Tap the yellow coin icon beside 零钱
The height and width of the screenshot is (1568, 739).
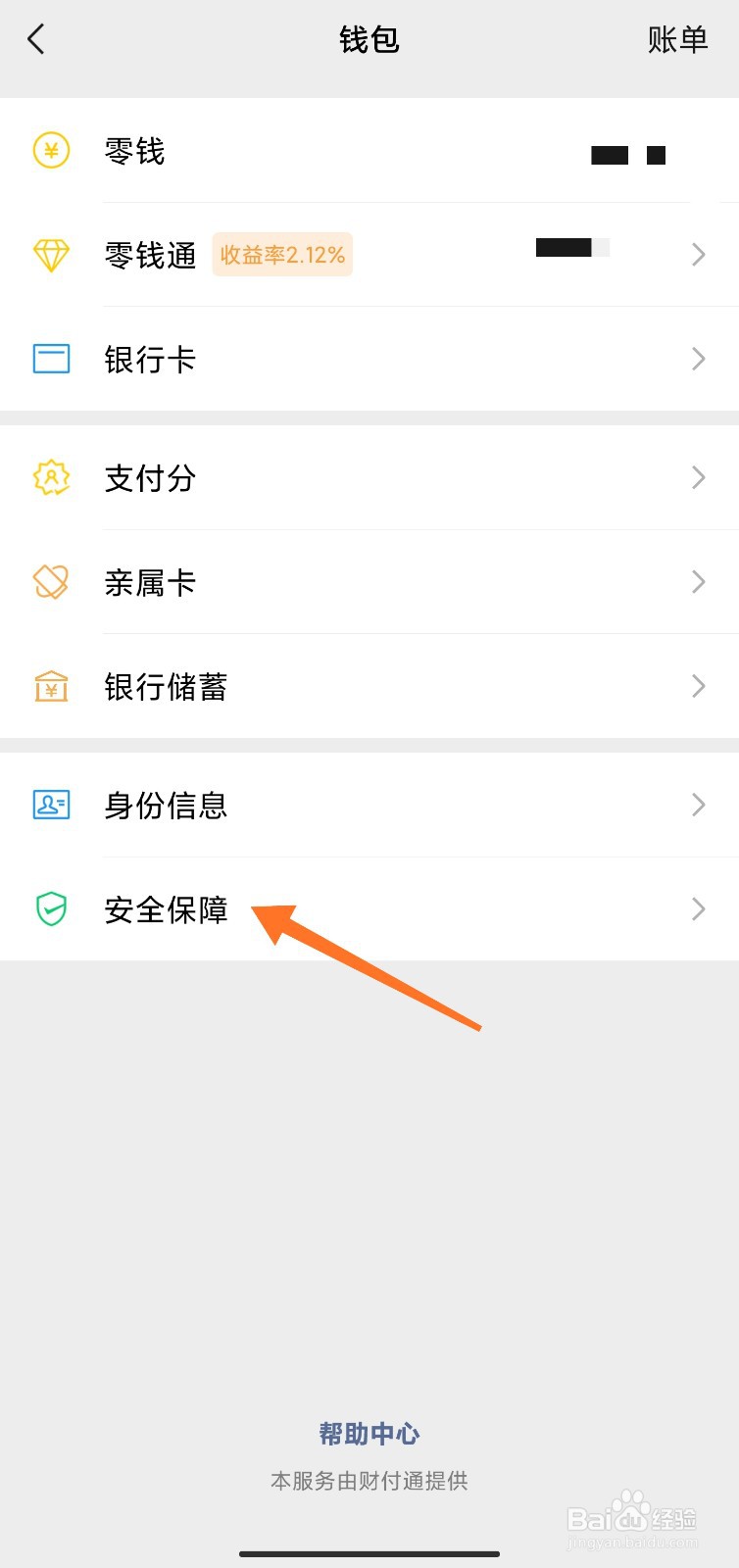51,151
